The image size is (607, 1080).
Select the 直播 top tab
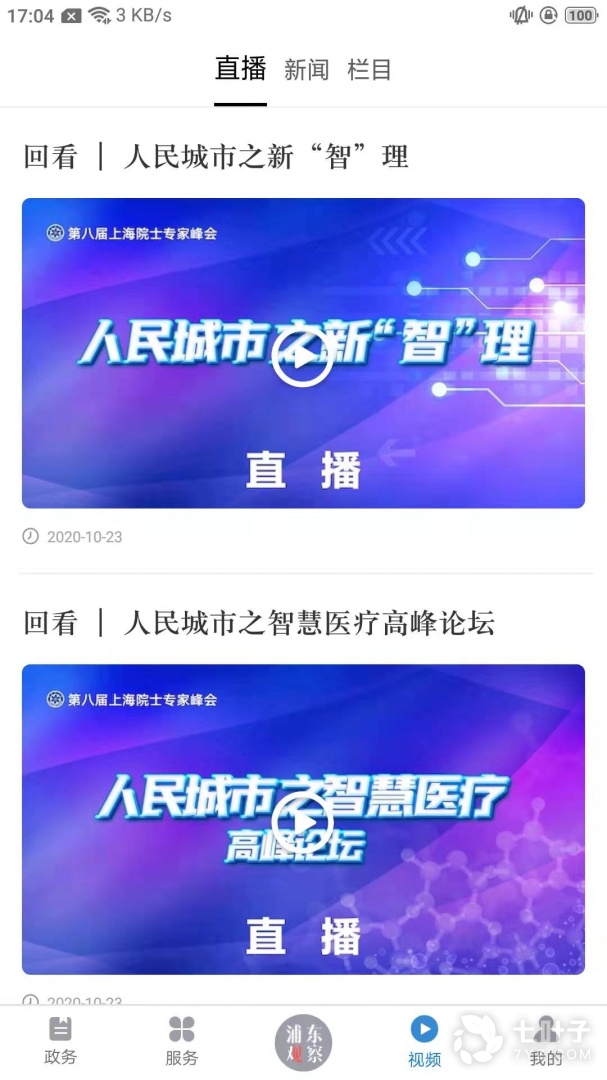pos(240,69)
